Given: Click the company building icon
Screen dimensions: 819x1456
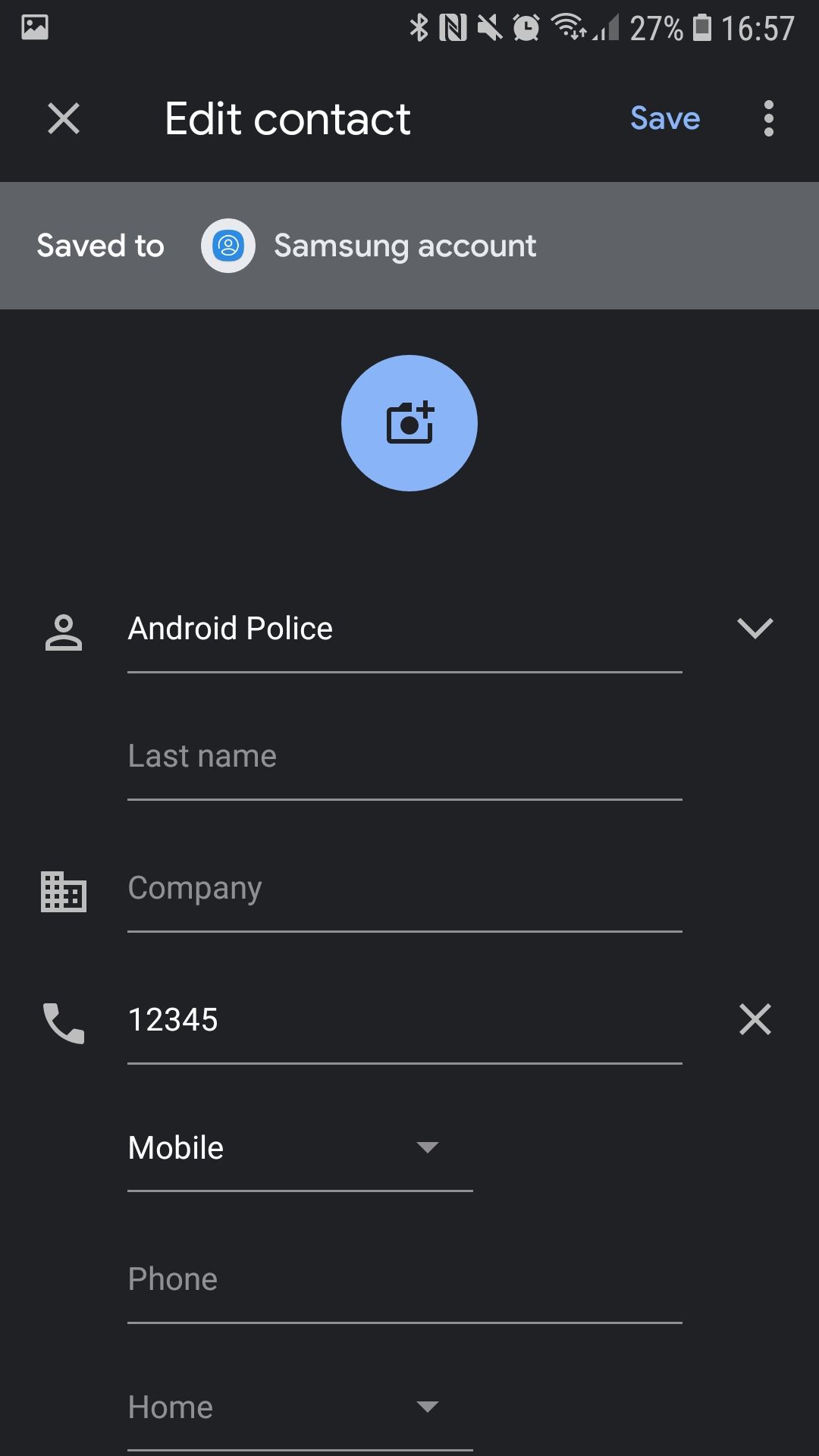Looking at the screenshot, I should [x=64, y=893].
